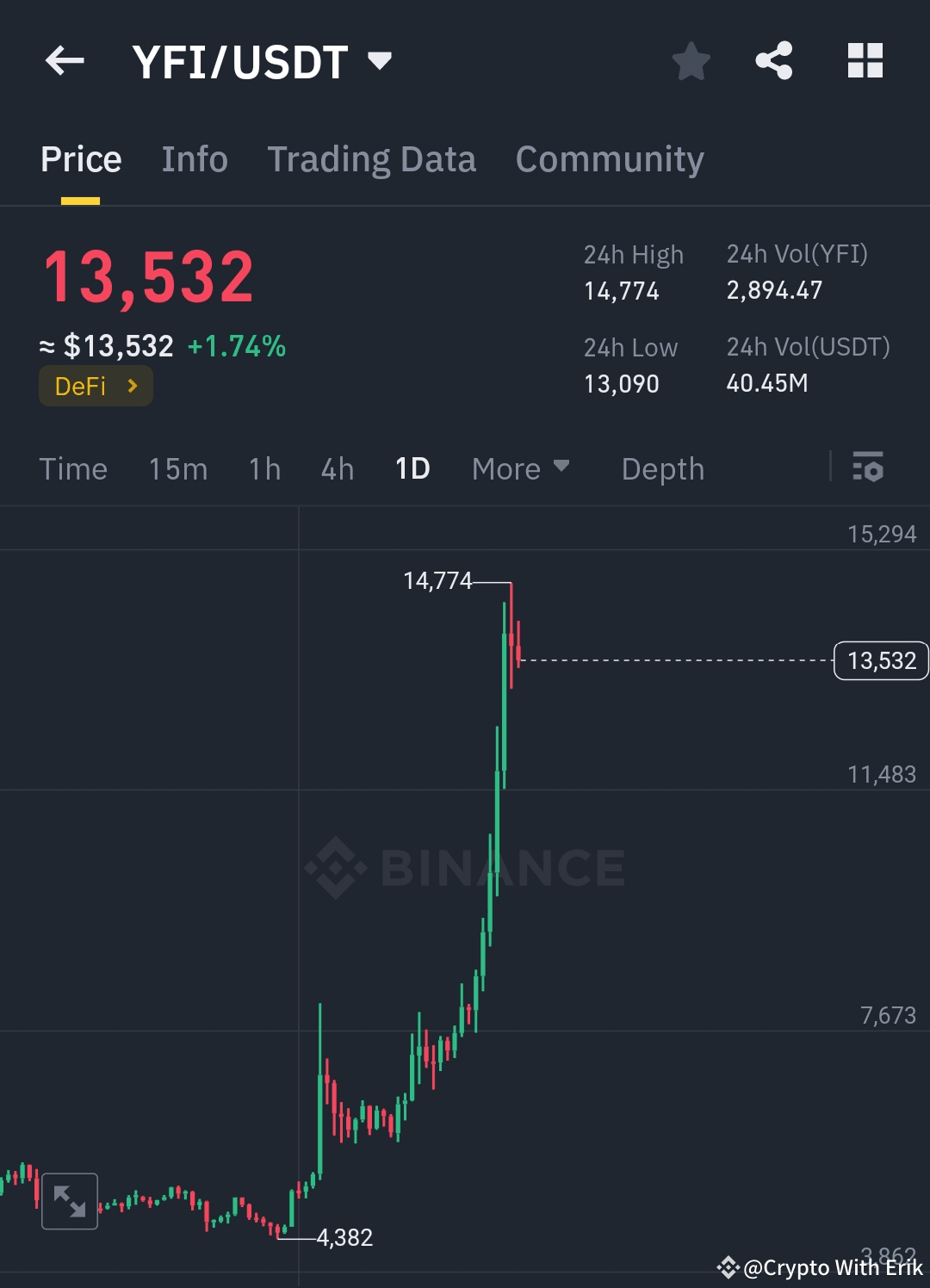The width and height of the screenshot is (930, 1288).
Task: Open the chart indicator settings icon
Action: (x=868, y=467)
